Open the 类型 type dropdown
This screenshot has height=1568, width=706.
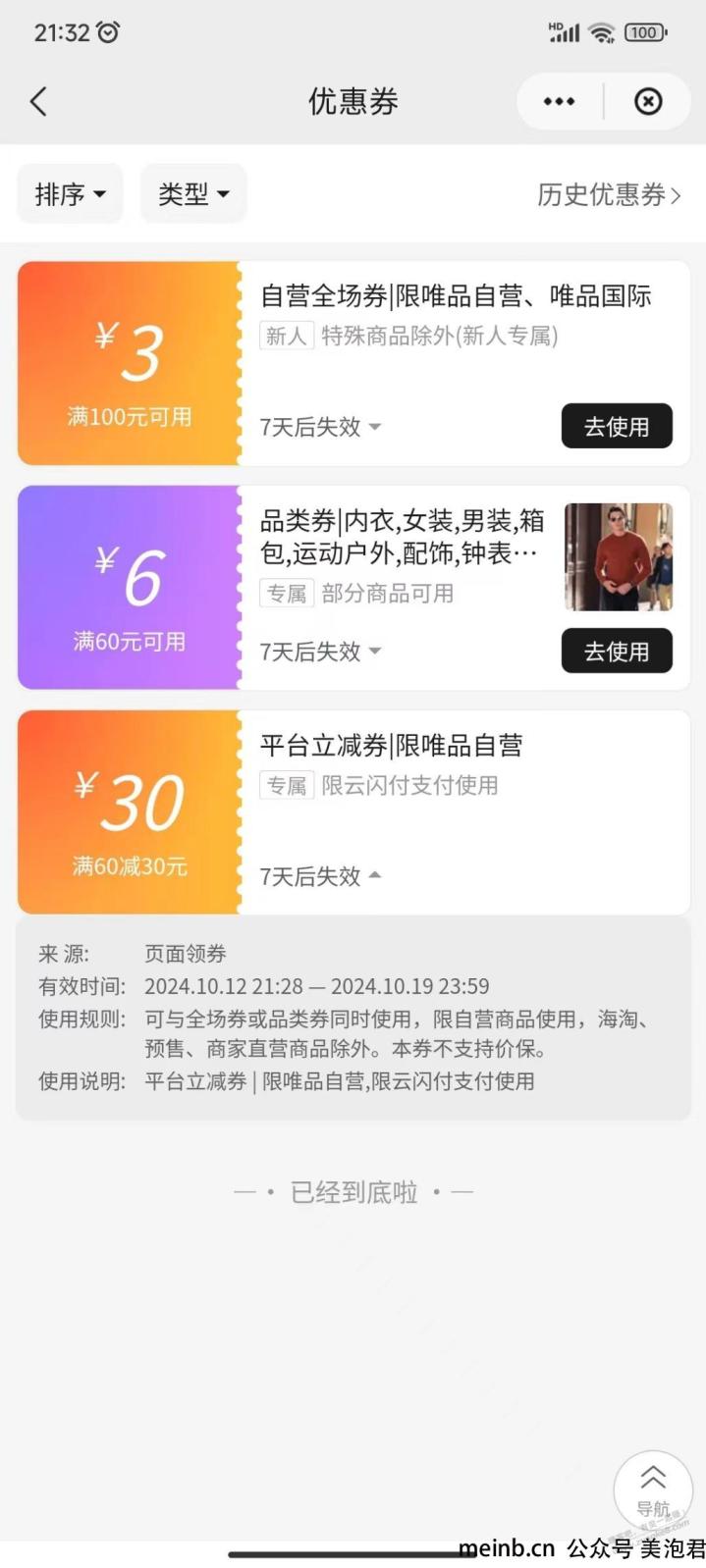(x=193, y=194)
